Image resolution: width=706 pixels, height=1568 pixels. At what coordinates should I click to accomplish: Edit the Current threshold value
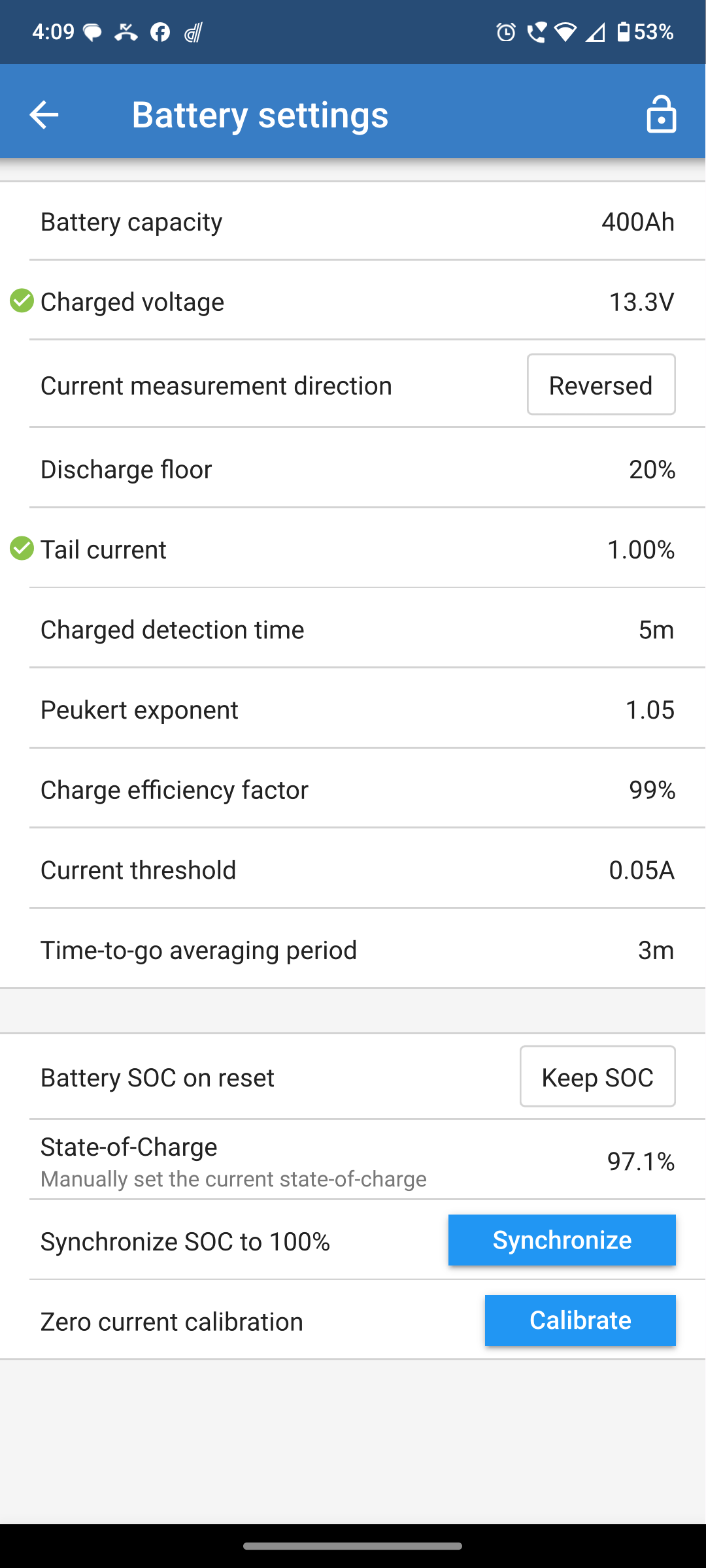[353, 870]
